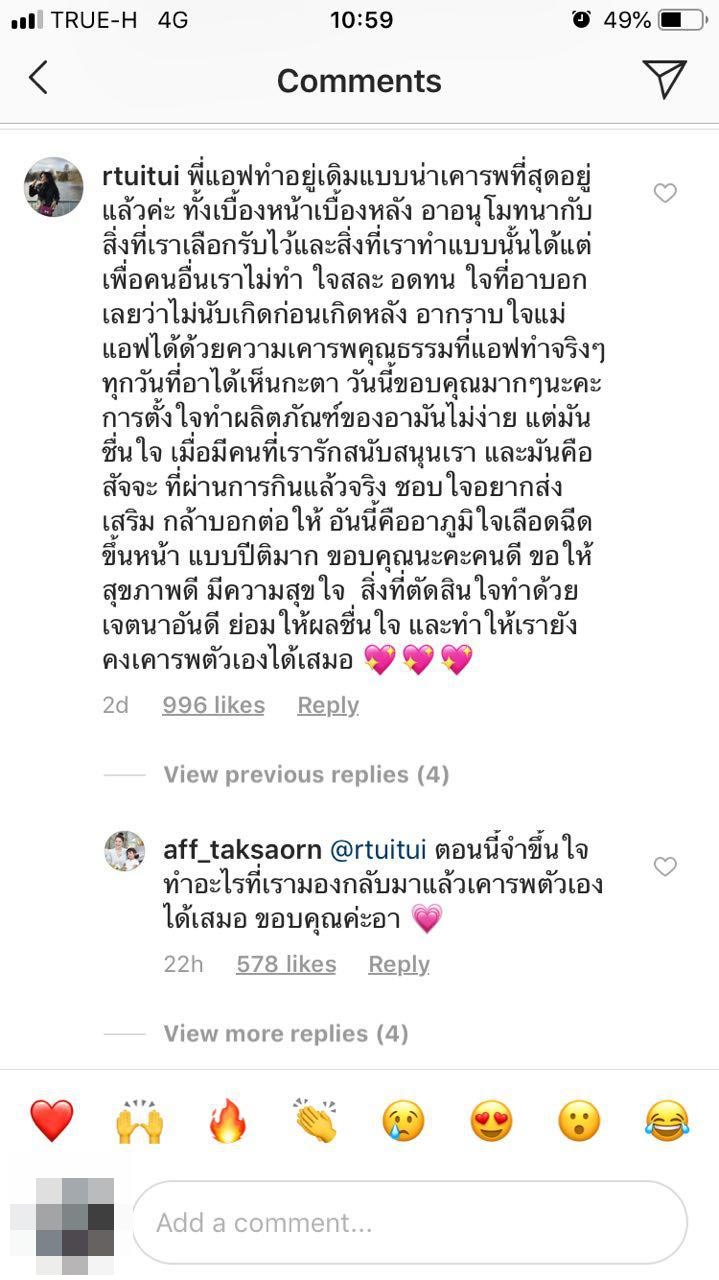Open rtuitui's profile picture

54,187
